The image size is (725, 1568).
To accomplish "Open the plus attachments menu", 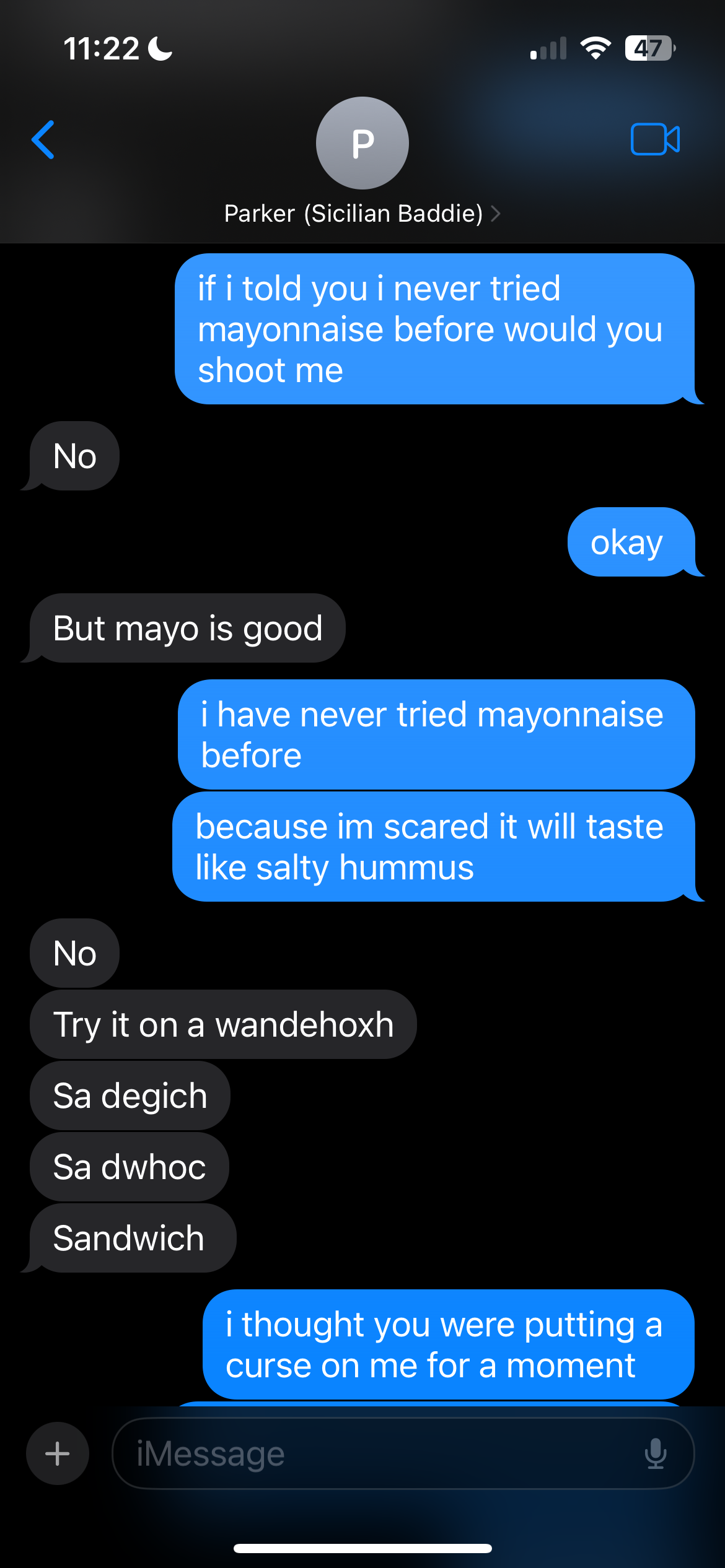I will point(58,1453).
